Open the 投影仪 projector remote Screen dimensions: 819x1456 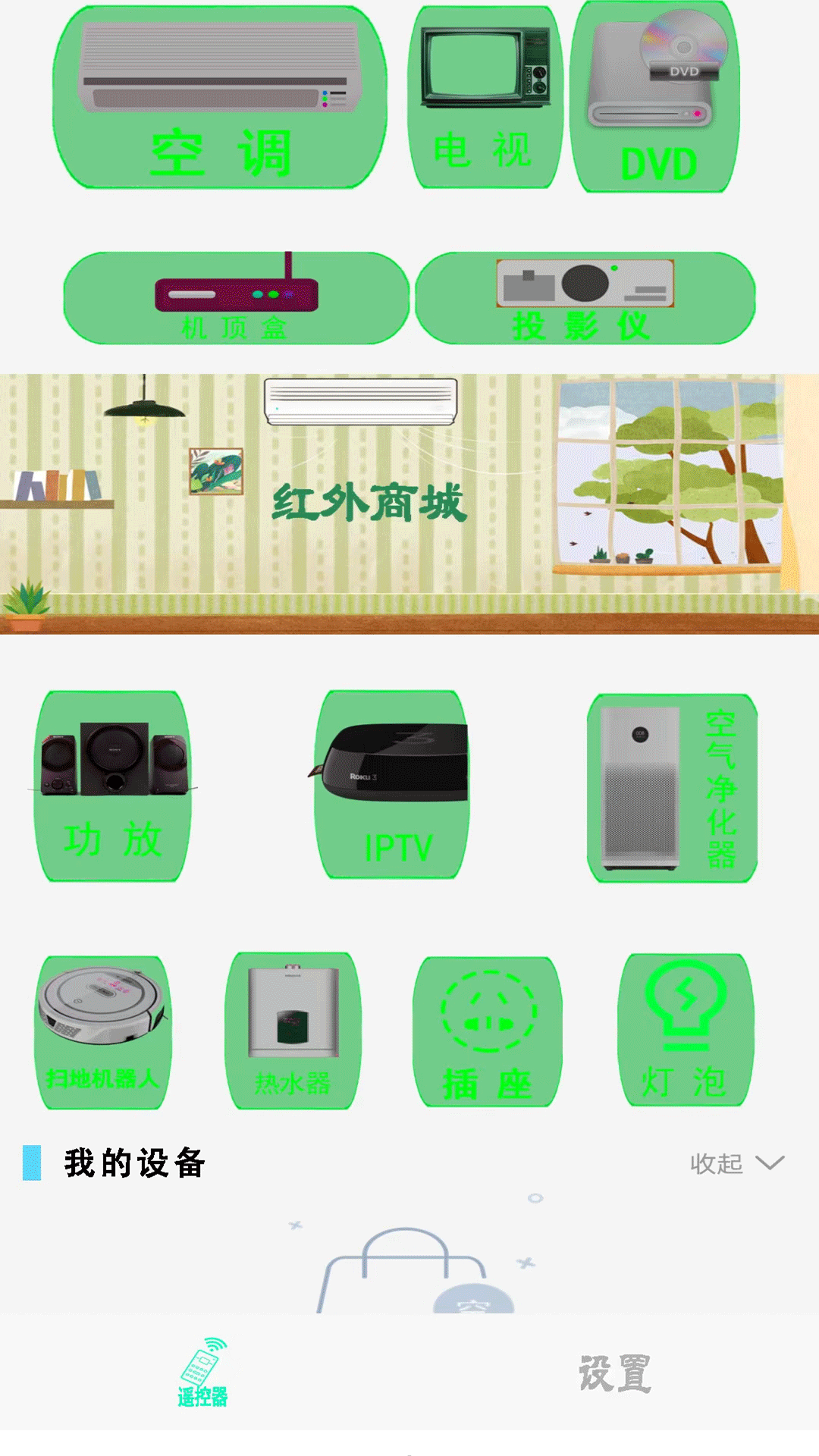585,298
